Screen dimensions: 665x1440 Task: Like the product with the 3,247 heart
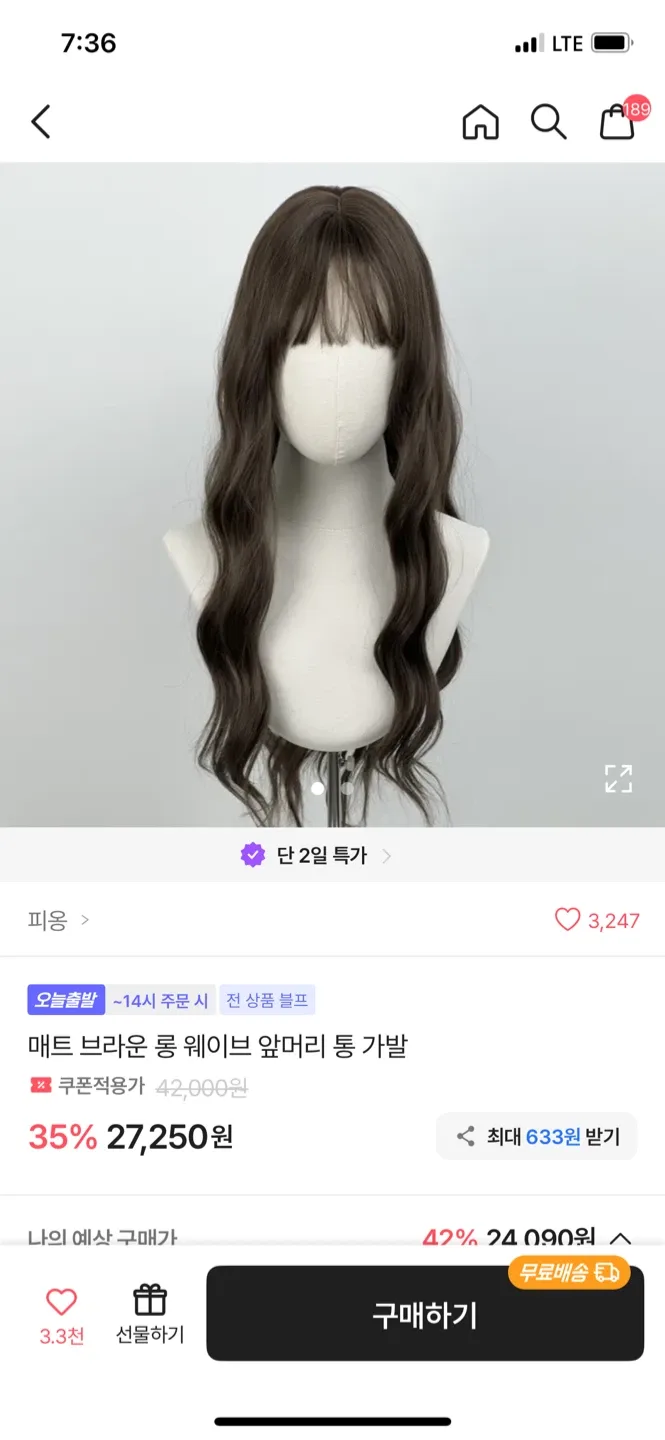597,920
